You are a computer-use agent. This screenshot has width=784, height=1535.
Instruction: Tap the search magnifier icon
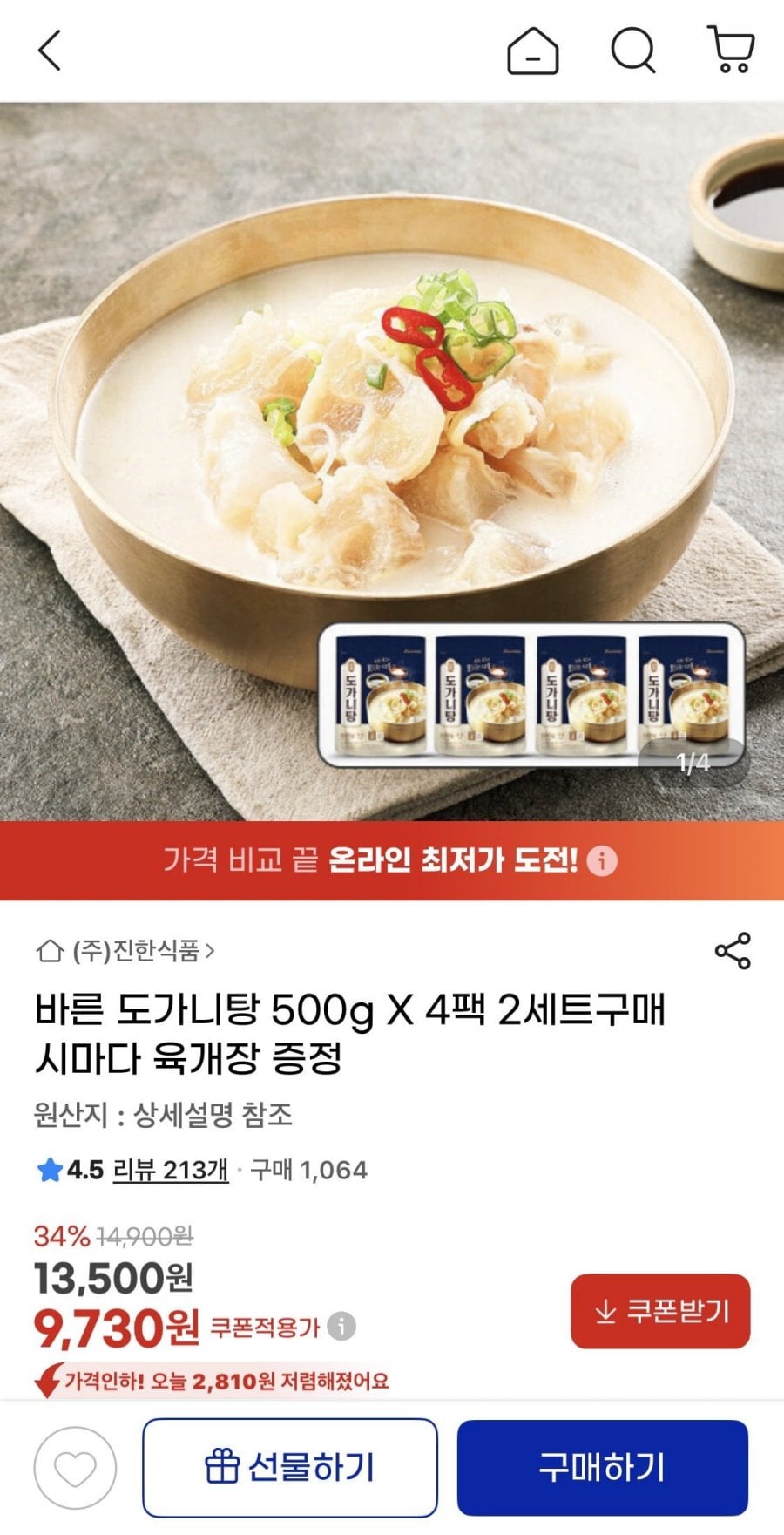tap(634, 51)
